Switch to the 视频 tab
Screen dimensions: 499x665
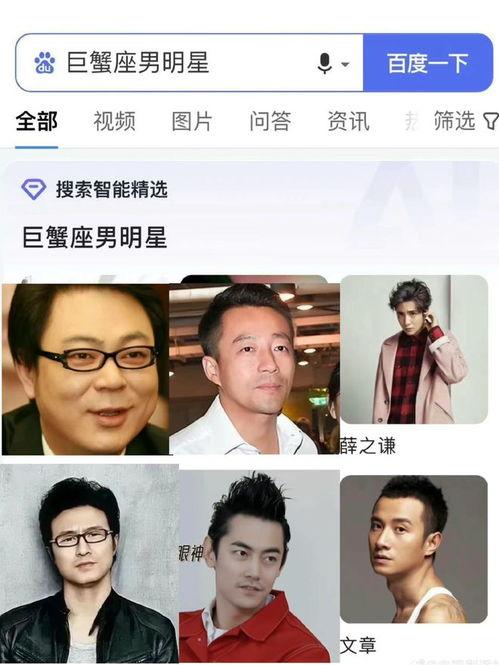[114, 121]
